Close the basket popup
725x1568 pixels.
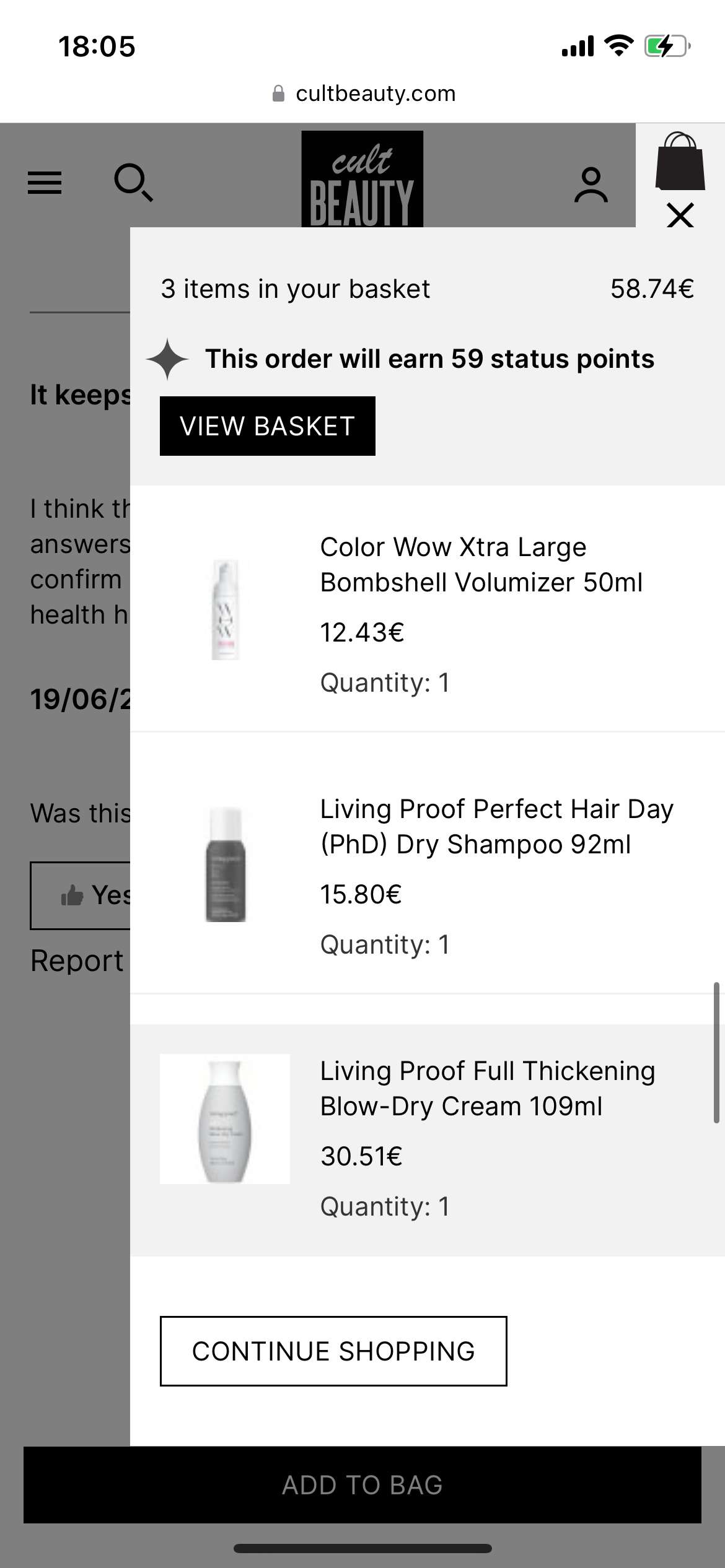pos(680,216)
